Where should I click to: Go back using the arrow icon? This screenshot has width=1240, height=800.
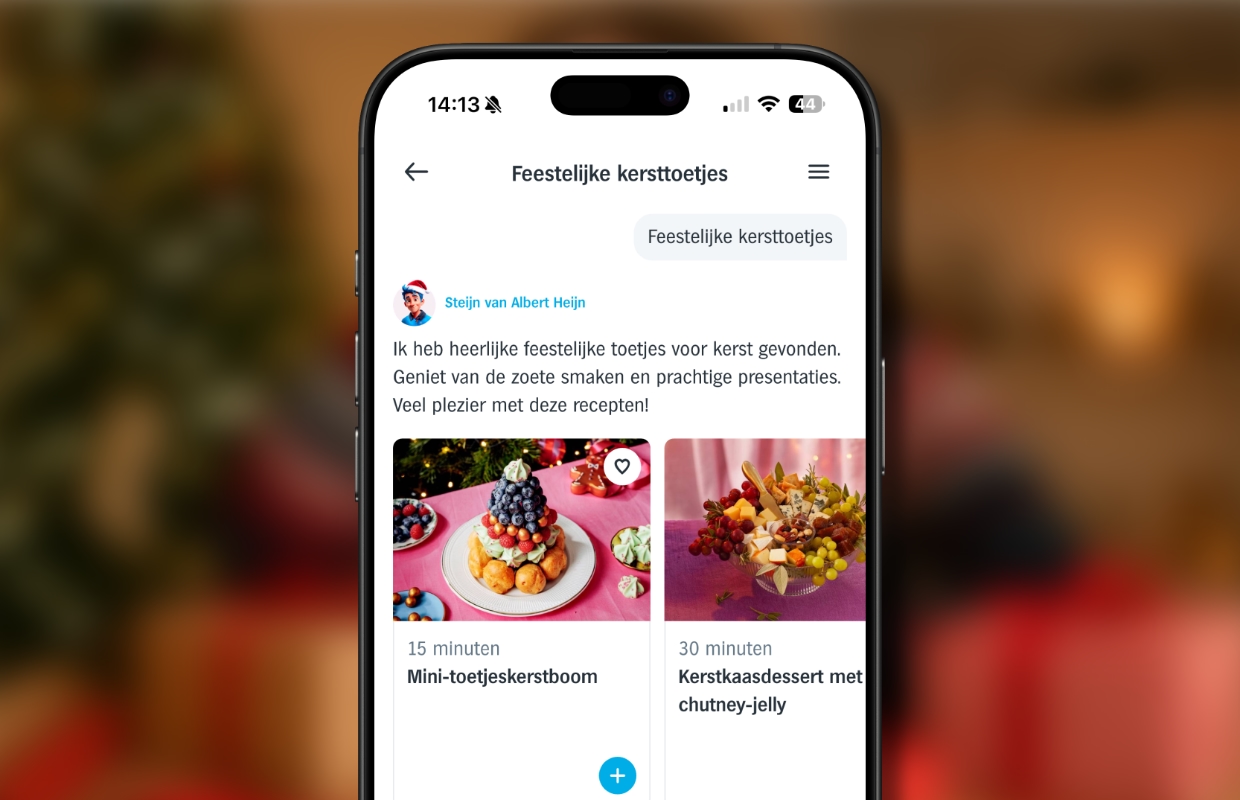[x=416, y=172]
